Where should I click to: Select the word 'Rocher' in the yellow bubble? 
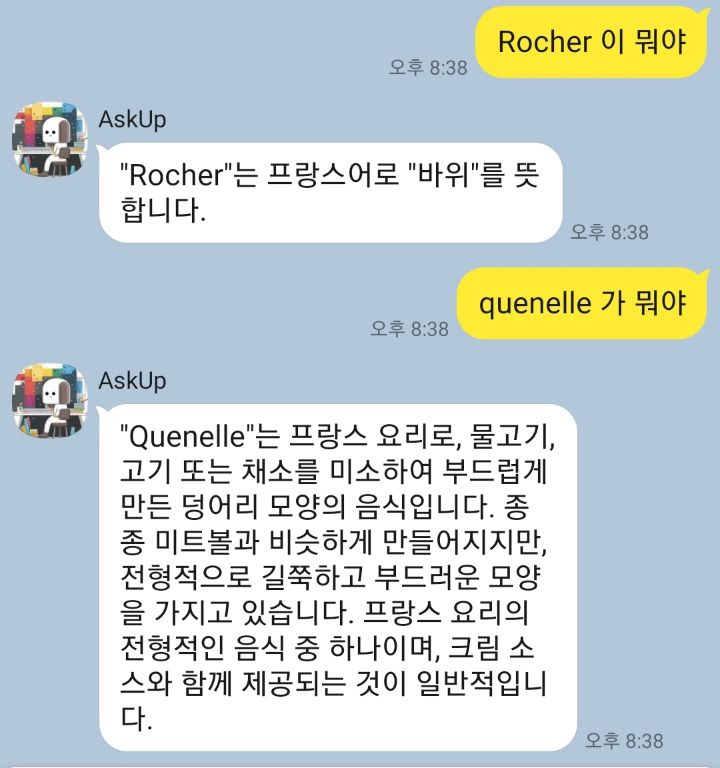click(x=546, y=41)
